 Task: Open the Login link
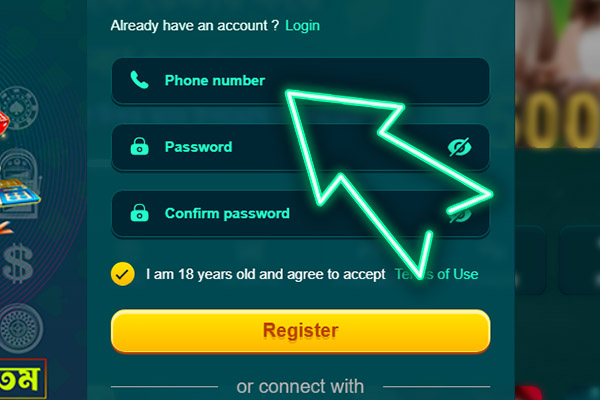[x=302, y=25]
